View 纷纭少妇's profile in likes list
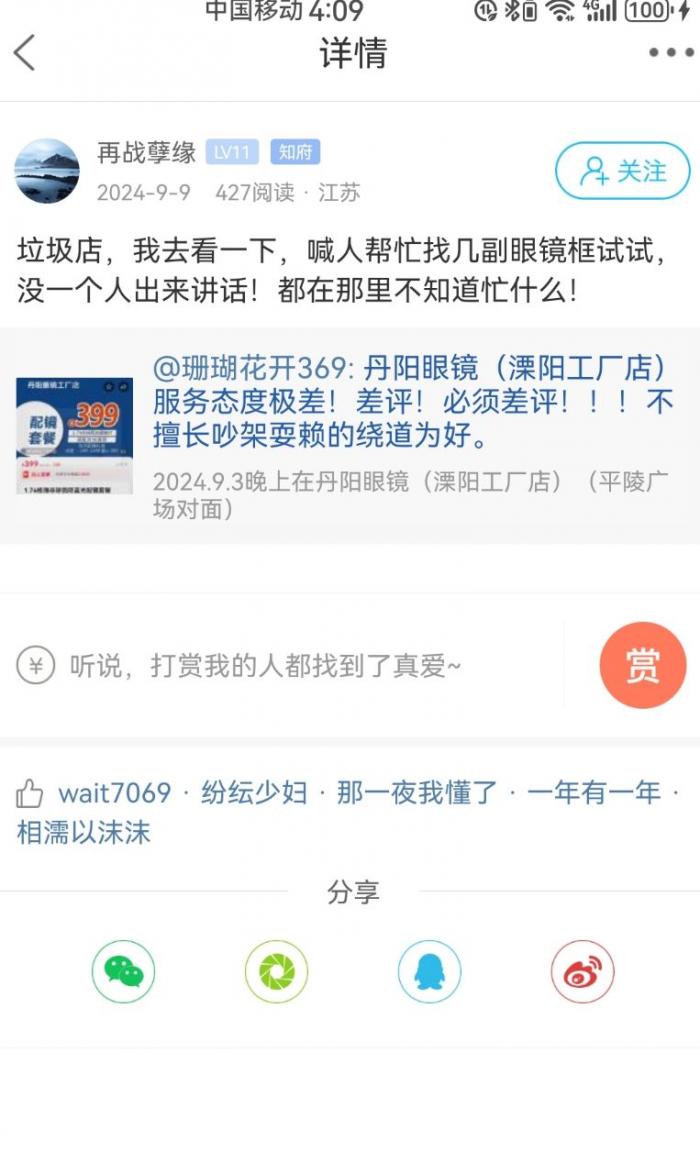 click(x=254, y=794)
